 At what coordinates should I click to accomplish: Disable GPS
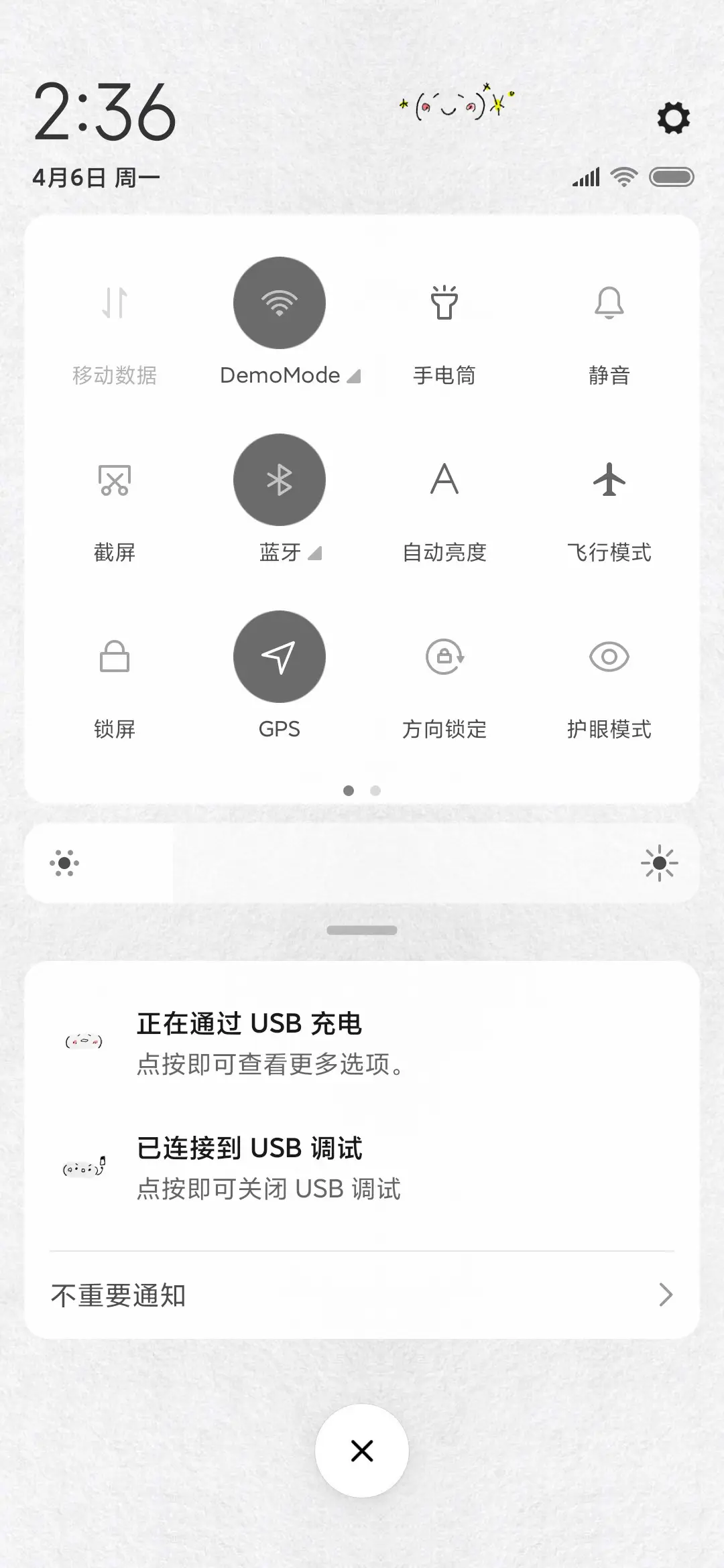280,657
